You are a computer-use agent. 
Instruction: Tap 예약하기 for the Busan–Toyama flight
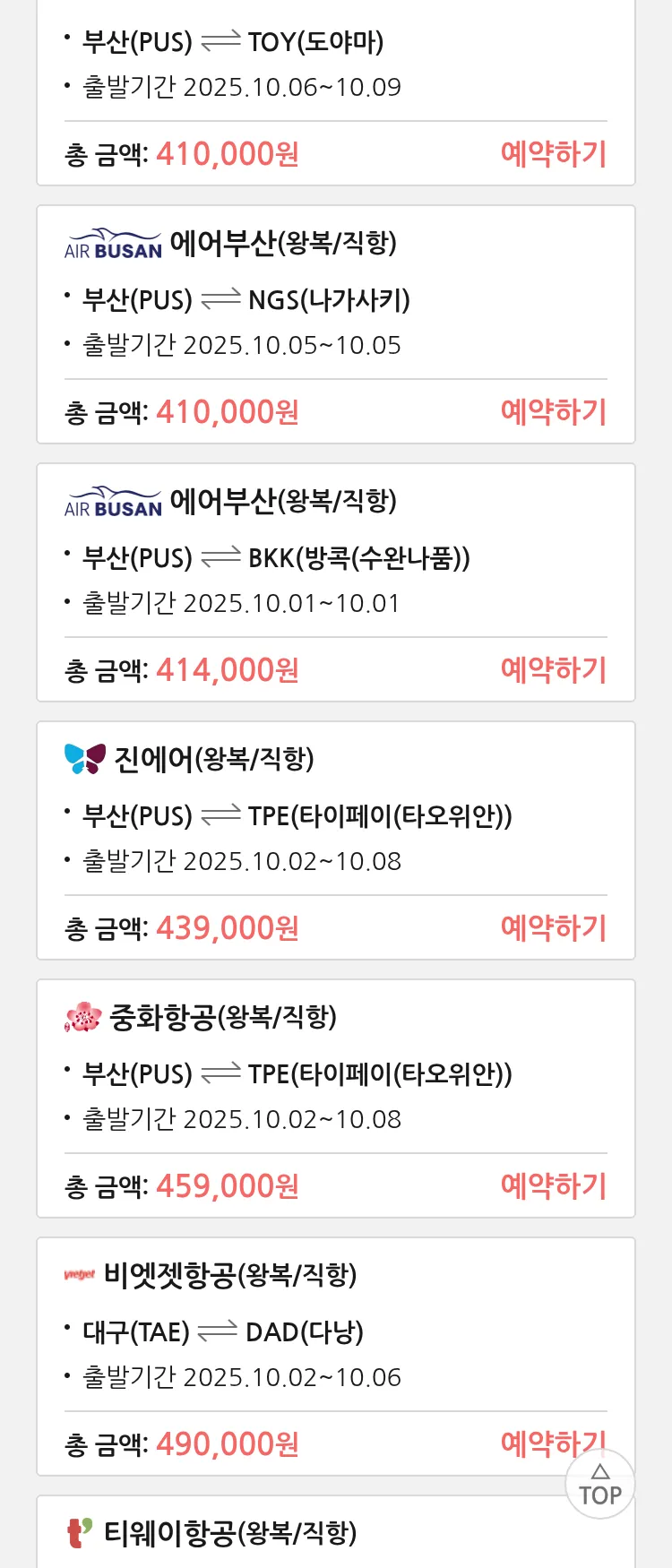pos(553,154)
